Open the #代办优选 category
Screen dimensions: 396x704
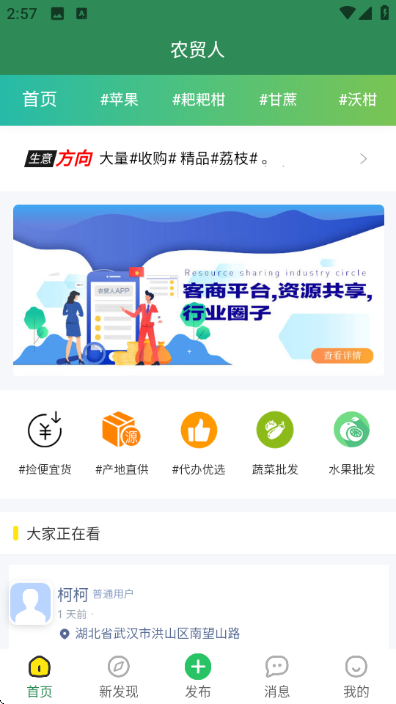tap(198, 444)
